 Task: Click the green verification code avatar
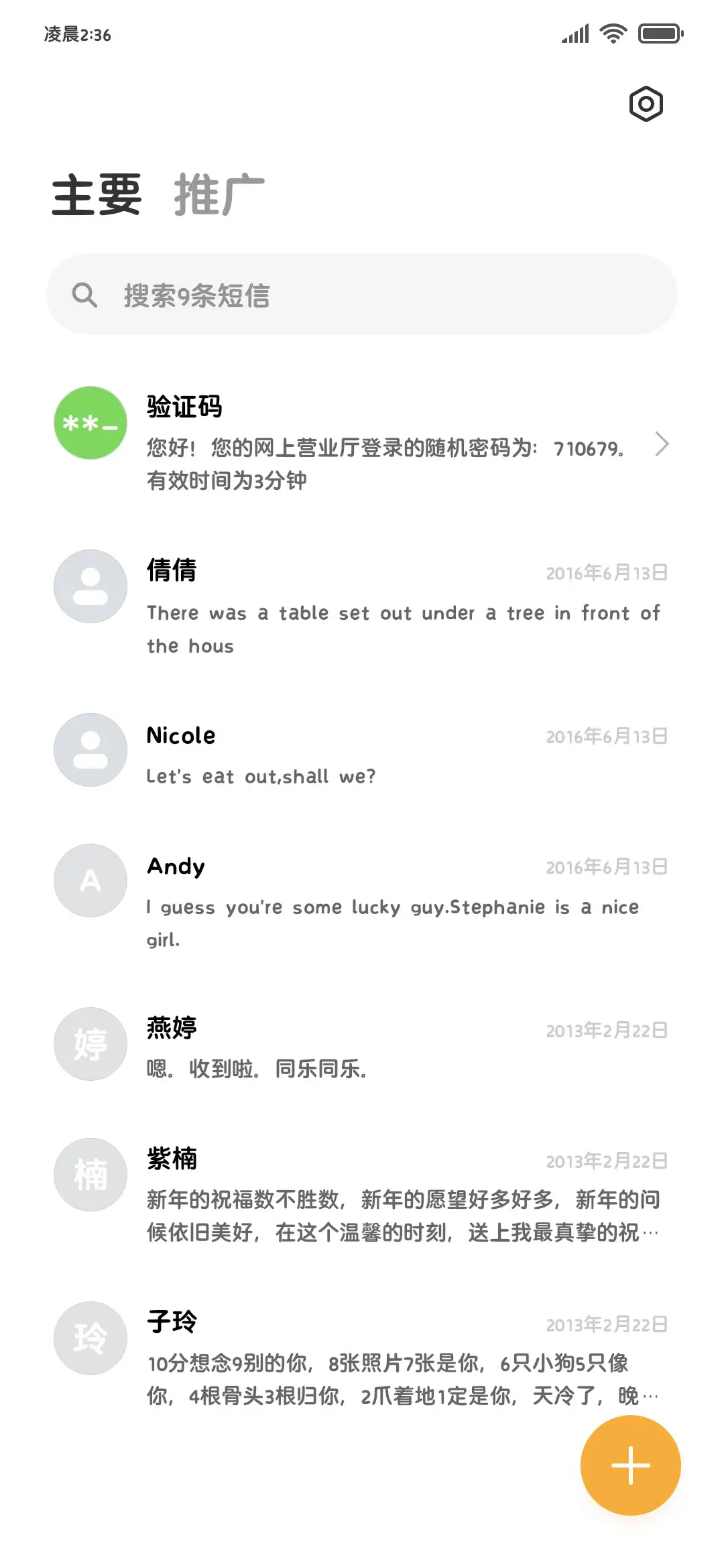[90, 423]
